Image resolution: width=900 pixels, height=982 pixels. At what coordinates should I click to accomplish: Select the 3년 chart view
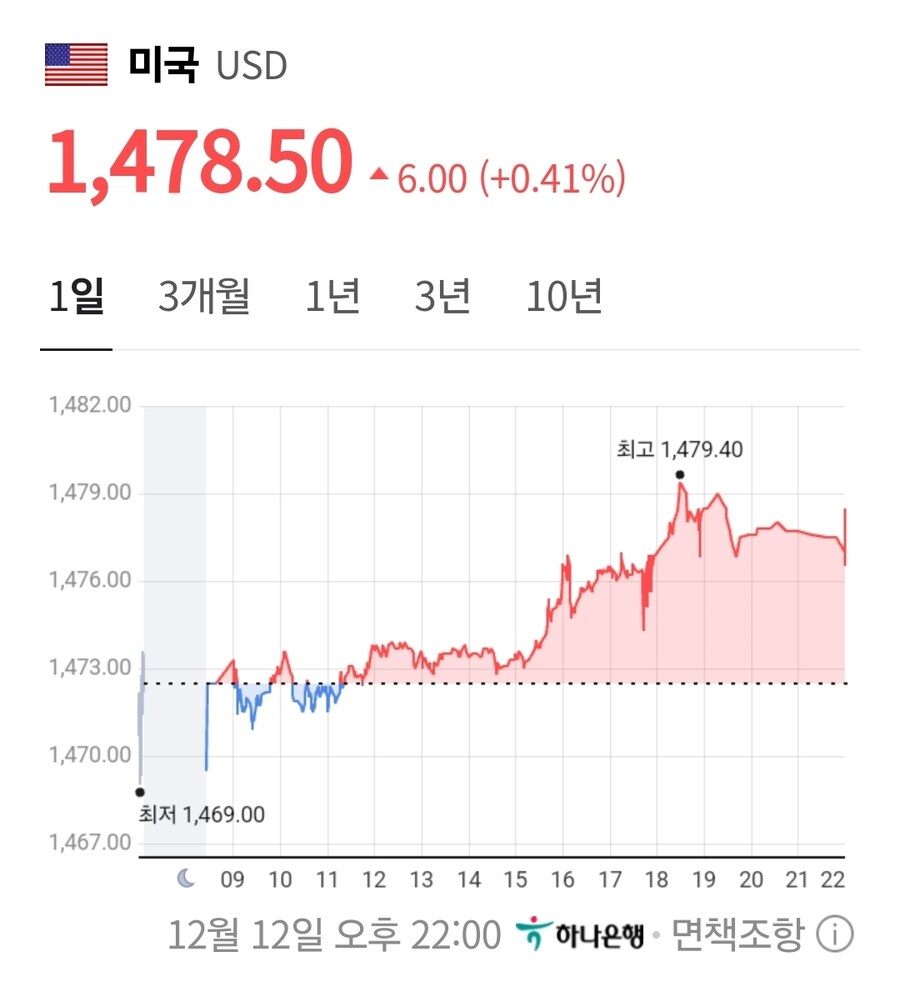[443, 296]
